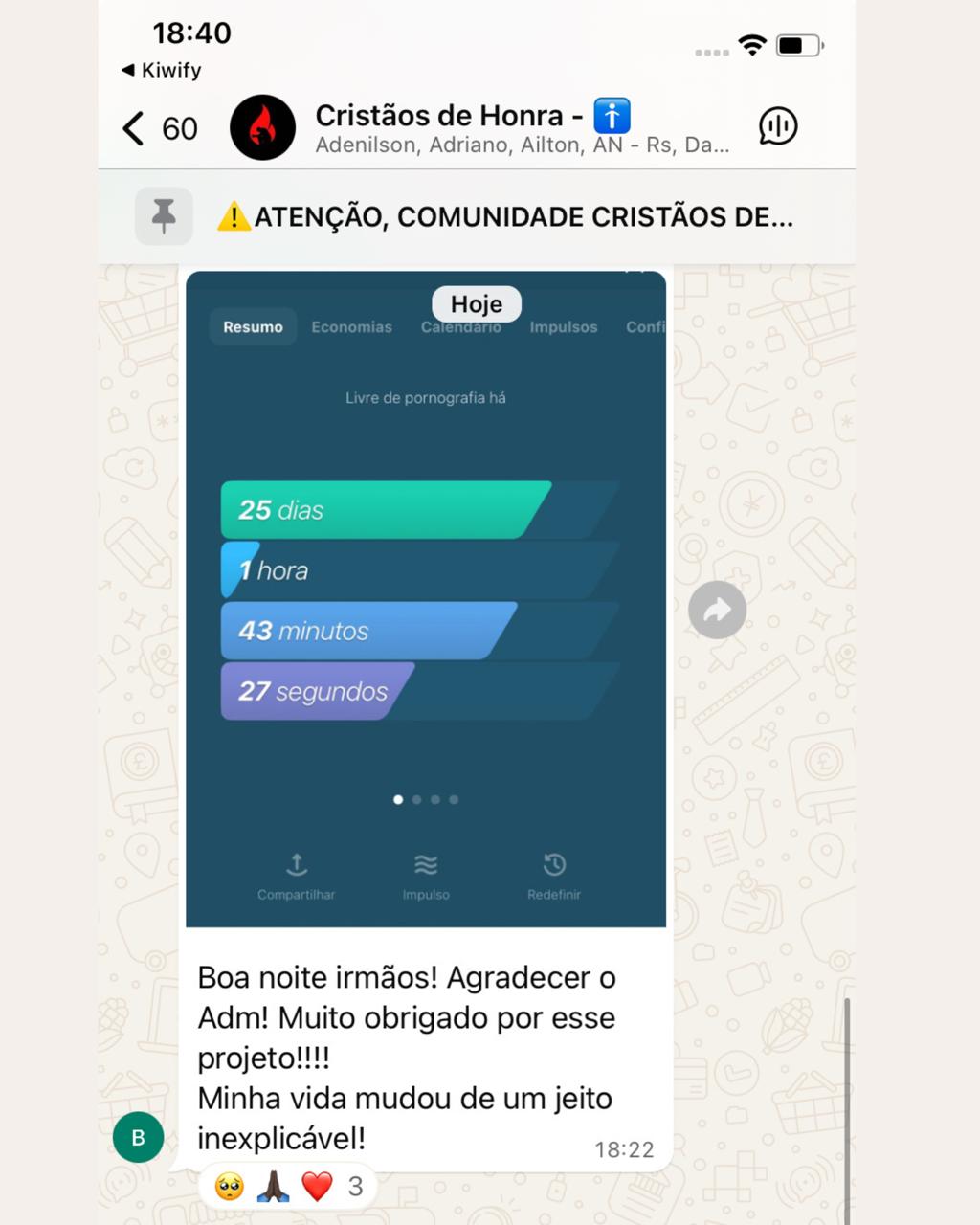Tap the group voice chat icon

pos(778,125)
